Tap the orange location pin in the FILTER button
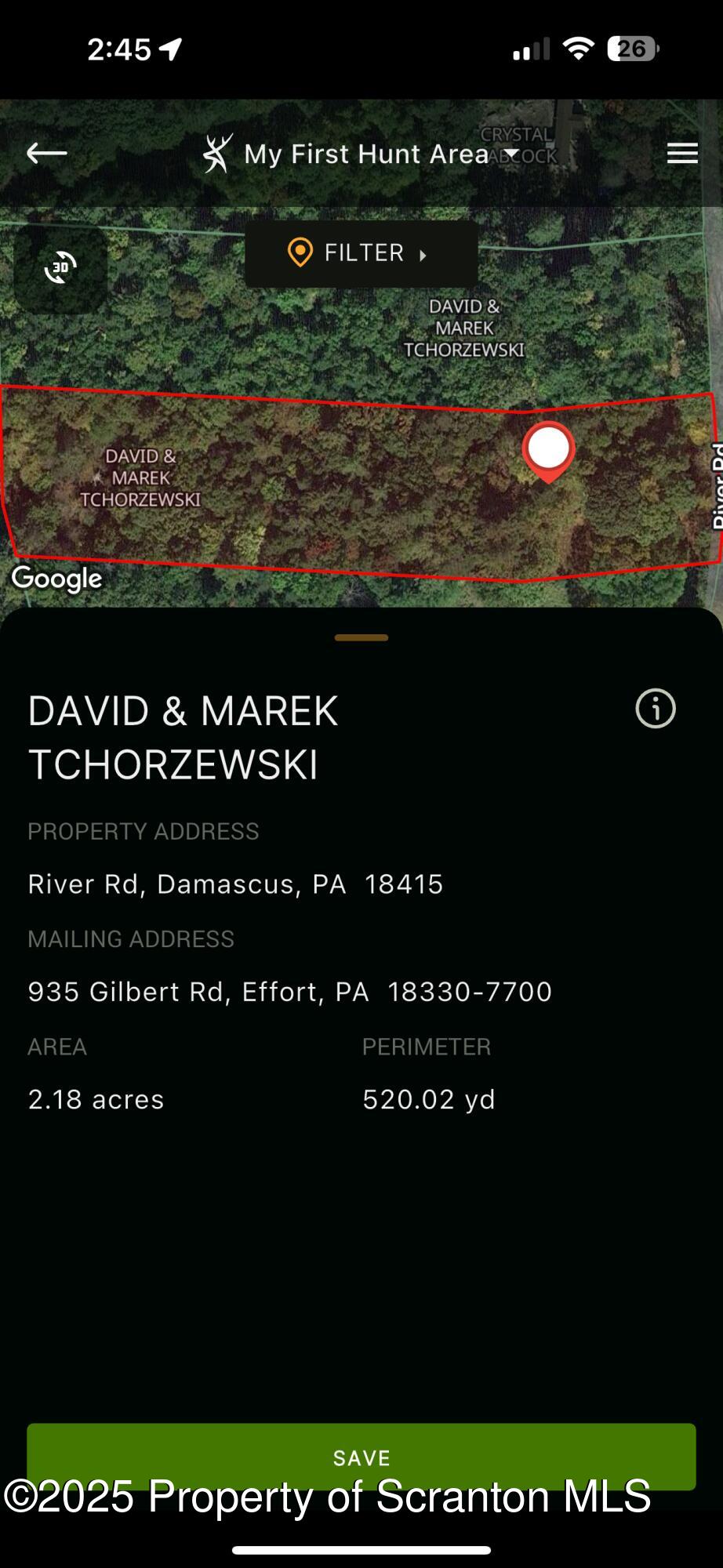The width and height of the screenshot is (723, 1568). coord(300,252)
